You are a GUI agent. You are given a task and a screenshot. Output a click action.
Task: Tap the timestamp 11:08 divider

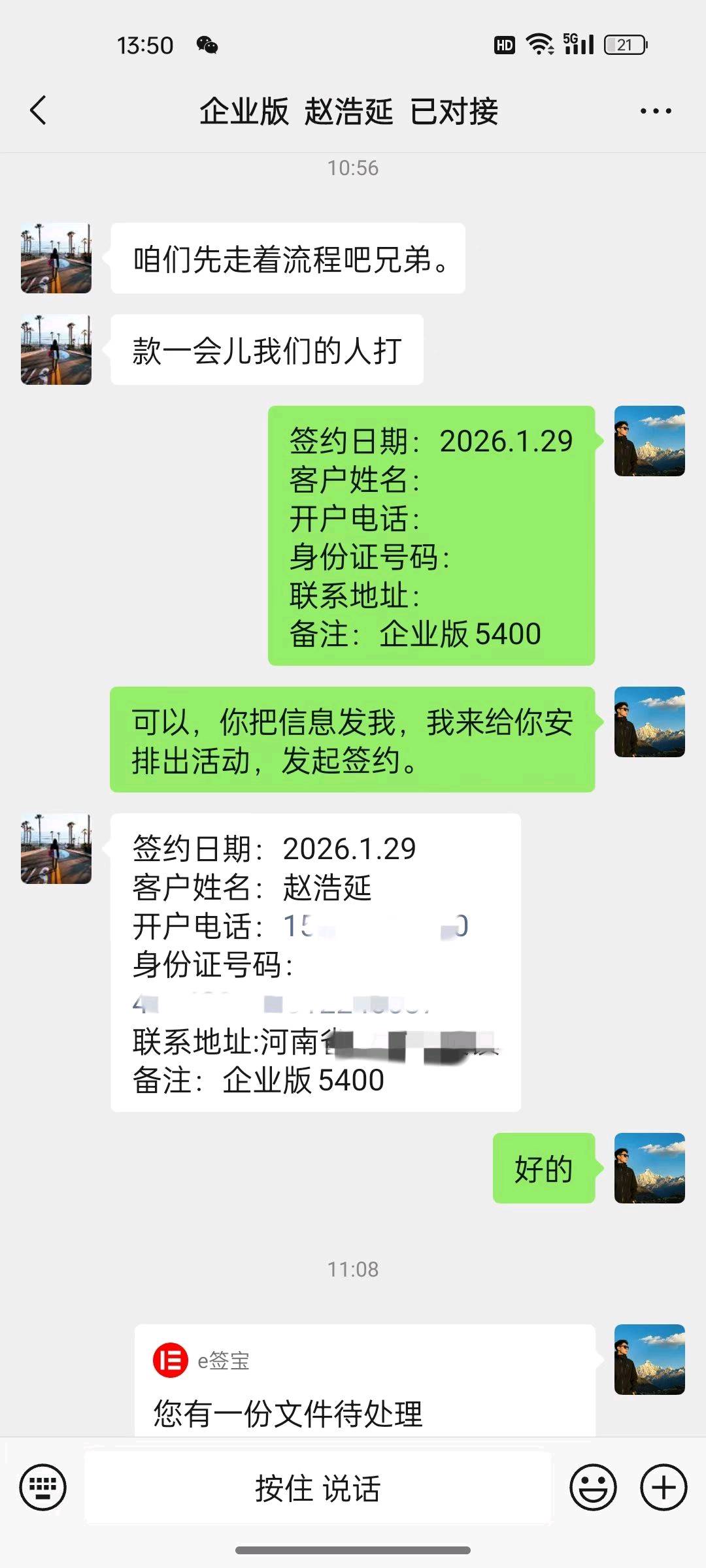(353, 1269)
